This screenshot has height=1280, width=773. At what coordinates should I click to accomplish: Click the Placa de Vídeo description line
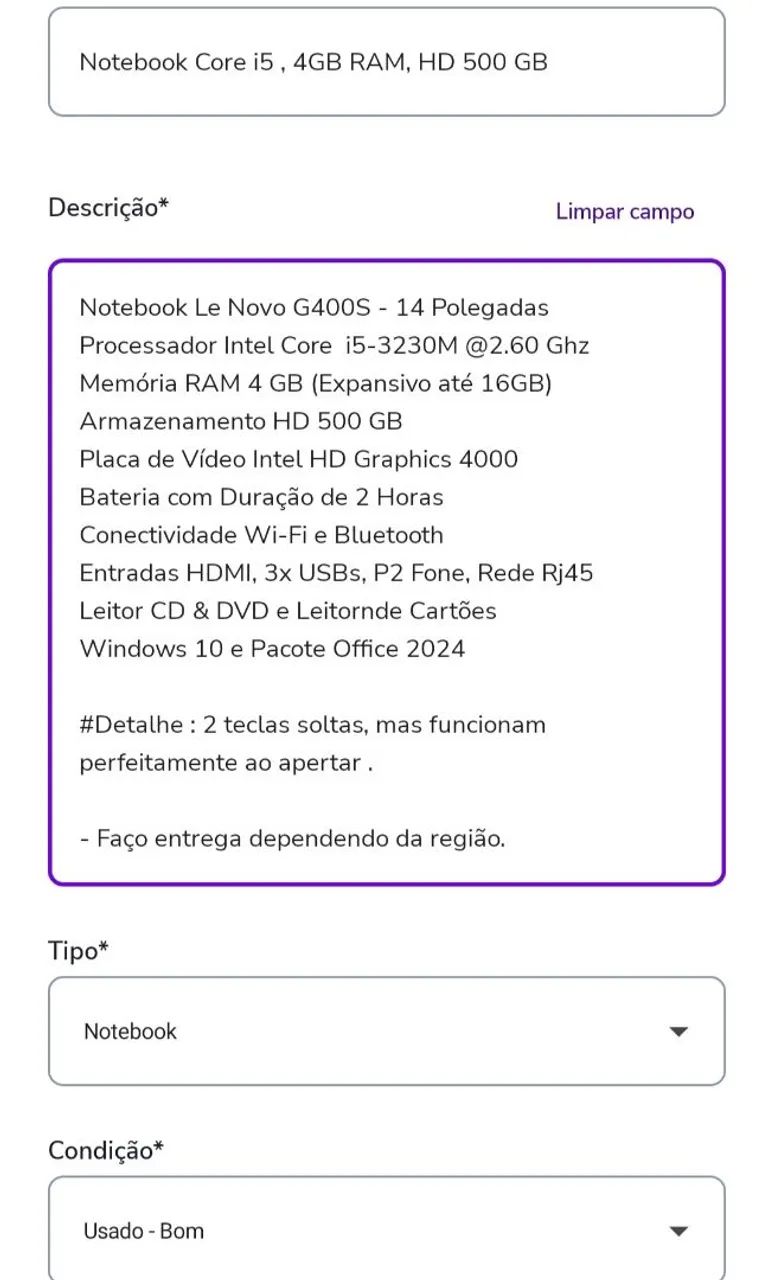[x=298, y=459]
